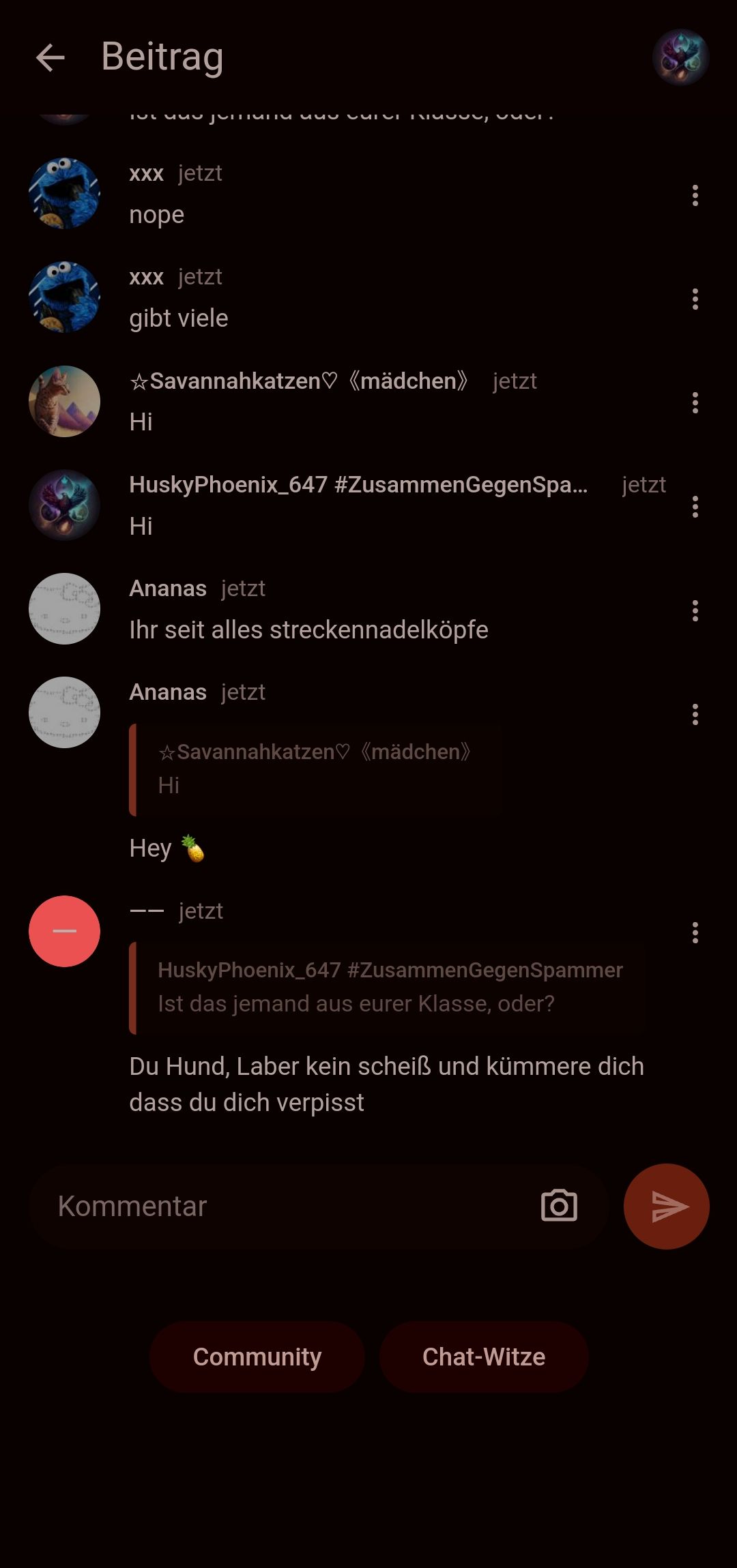The width and height of the screenshot is (737, 1568).
Task: Open options for the "Du Hund" comment
Action: point(695,933)
